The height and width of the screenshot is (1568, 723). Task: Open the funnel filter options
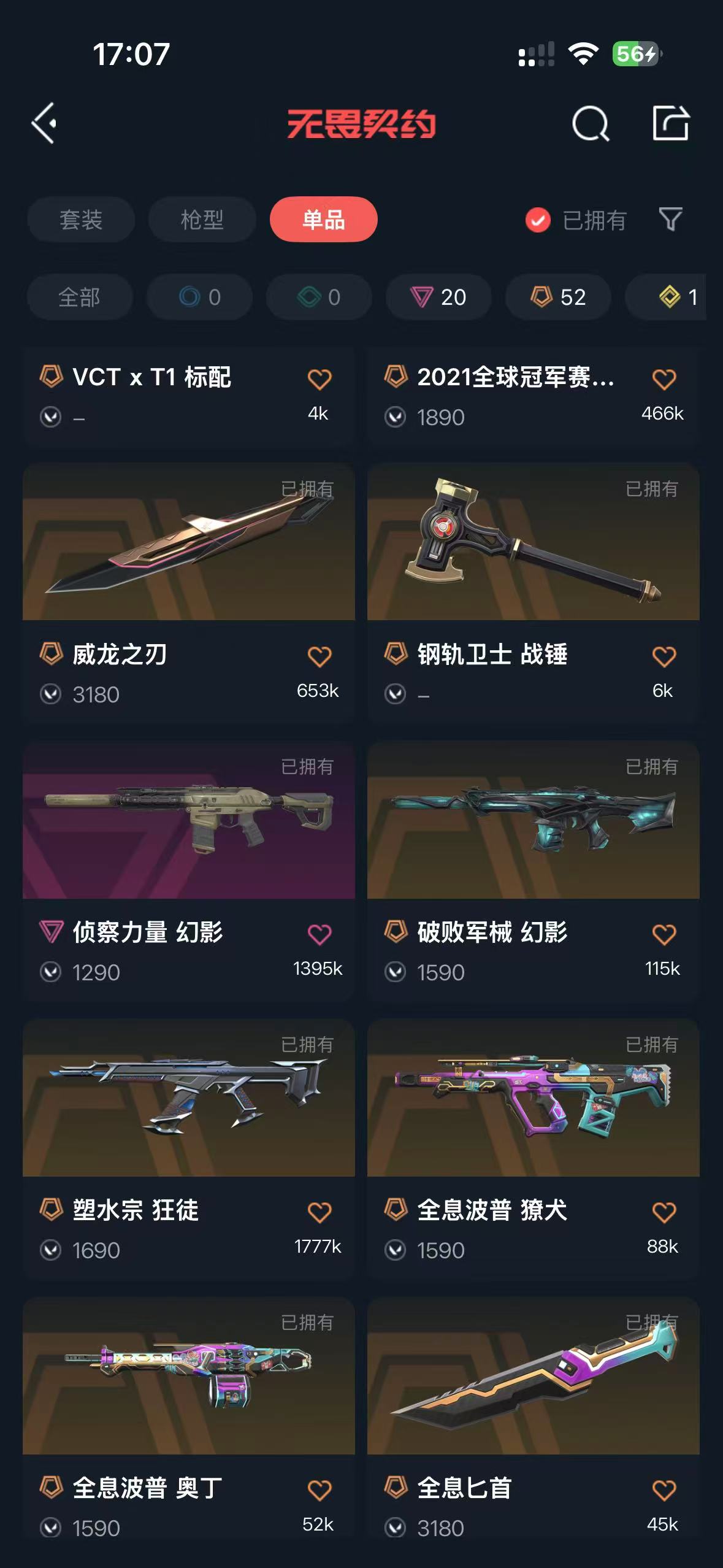[x=670, y=220]
